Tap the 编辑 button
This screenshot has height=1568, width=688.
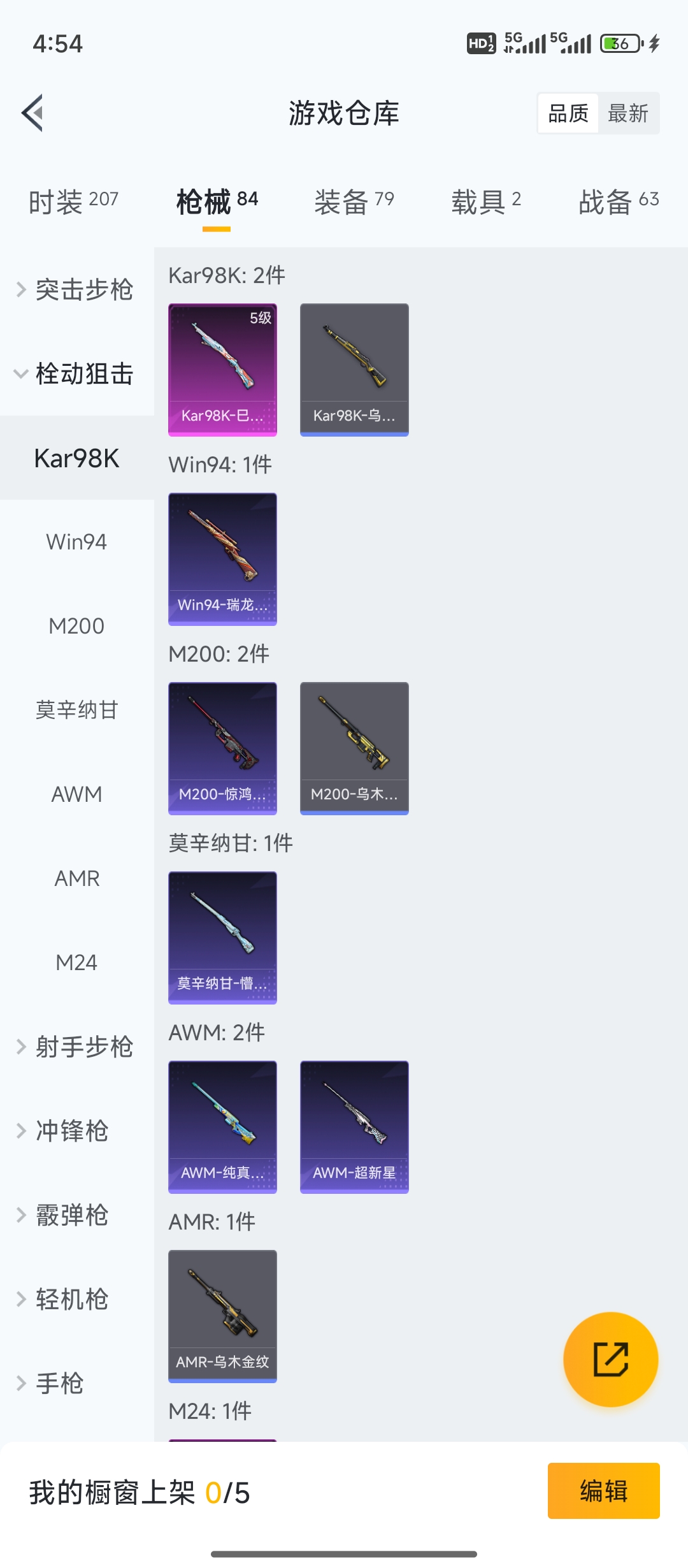point(603,1491)
